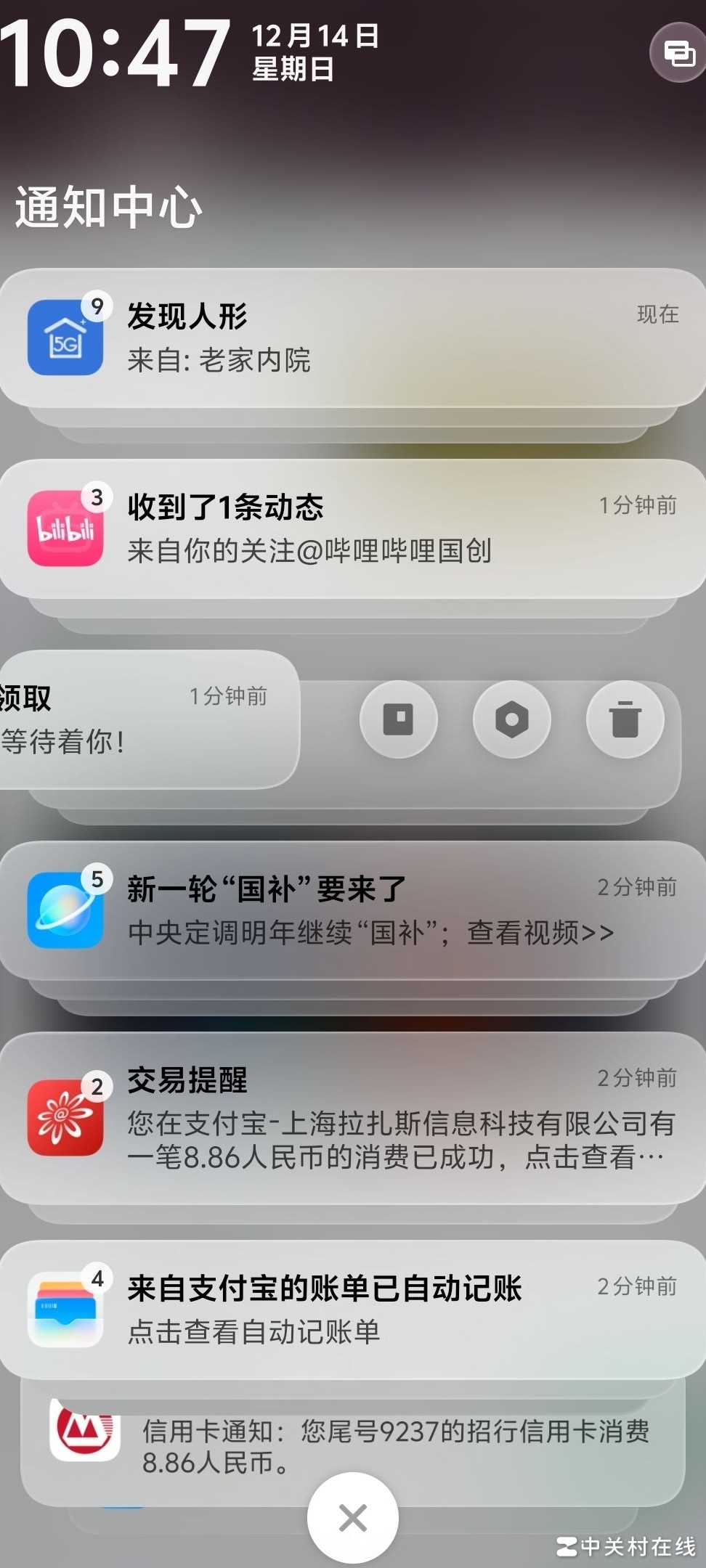Open the 发现人形 camera notification
Screen dimensions: 706x1568
(352, 338)
